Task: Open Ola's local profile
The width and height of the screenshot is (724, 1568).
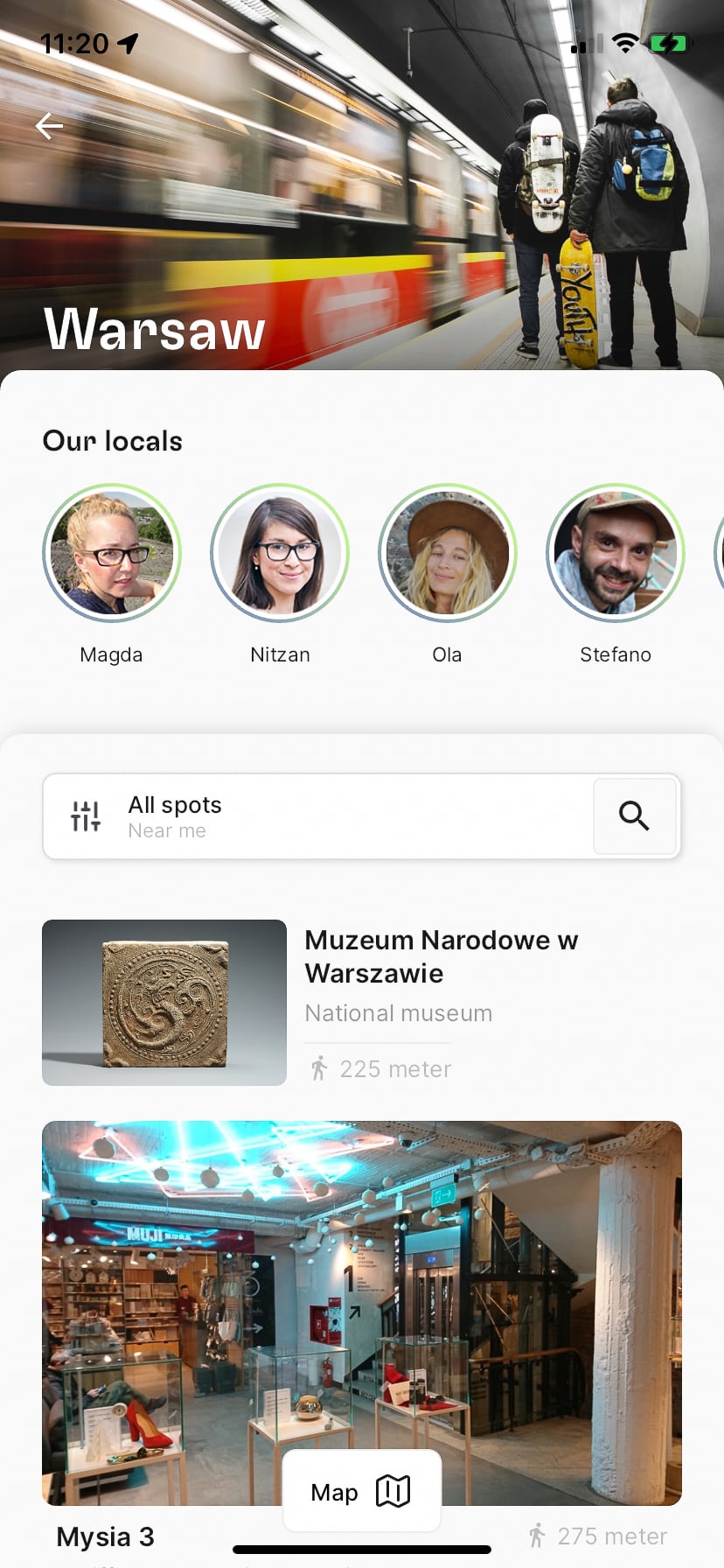Action: (448, 553)
